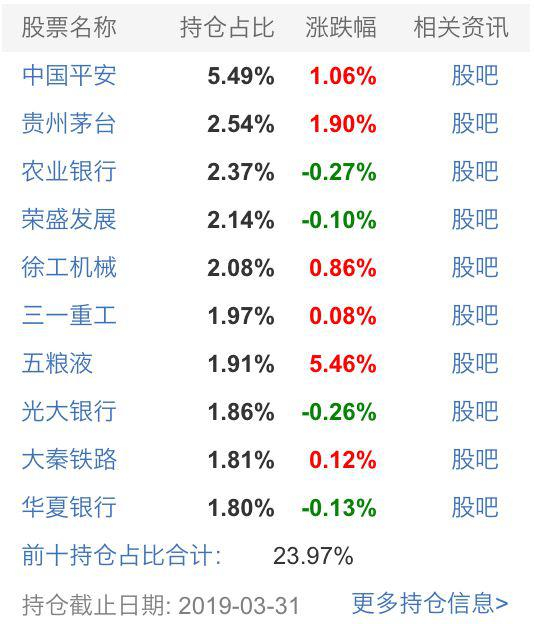Select the 徐工机械 stock name
Image resolution: width=534 pixels, height=624 pixels.
[x=69, y=267]
